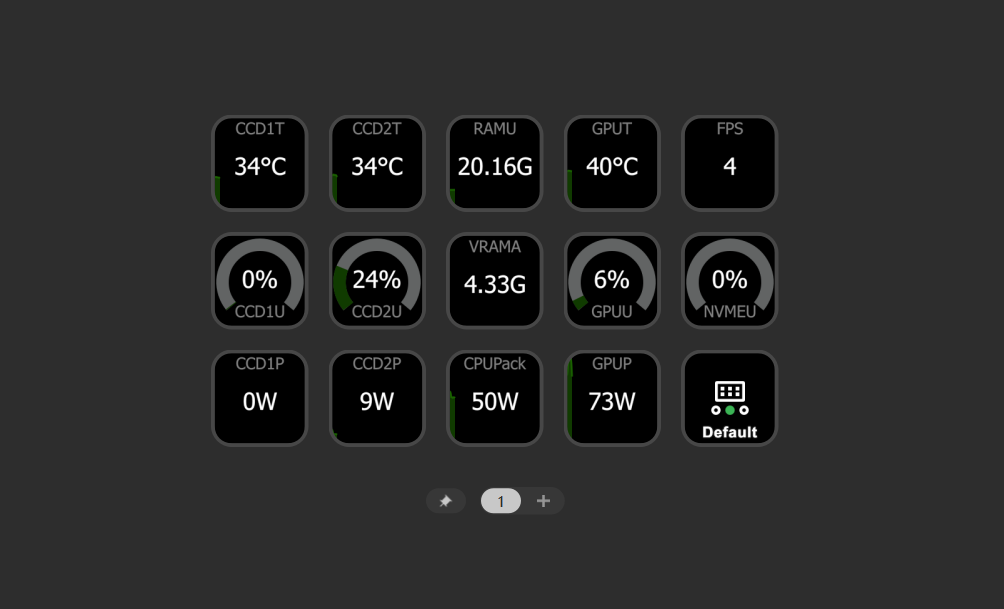
Task: Pin the current page
Action: tap(446, 501)
